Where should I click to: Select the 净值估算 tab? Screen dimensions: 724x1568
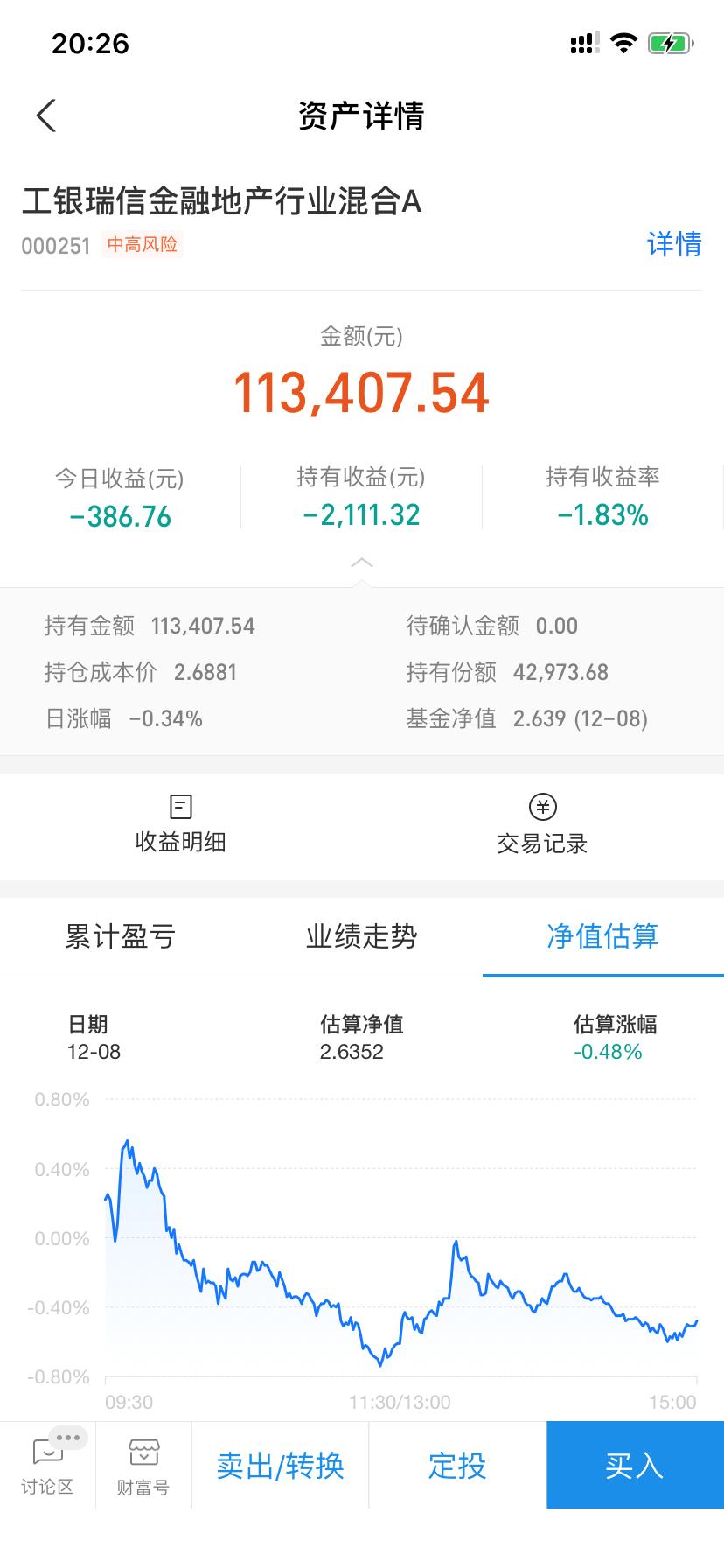(602, 936)
